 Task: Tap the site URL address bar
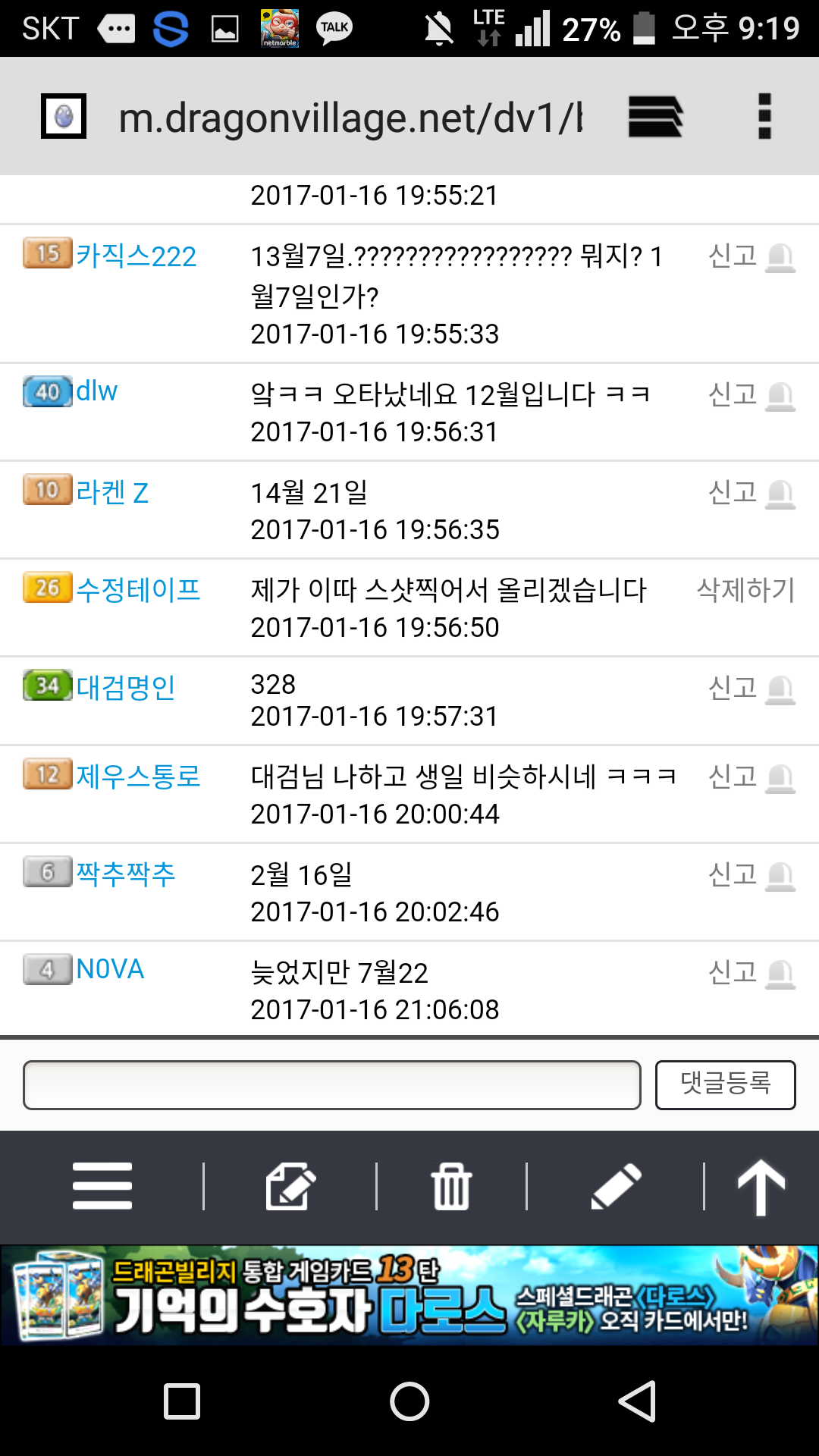(350, 118)
